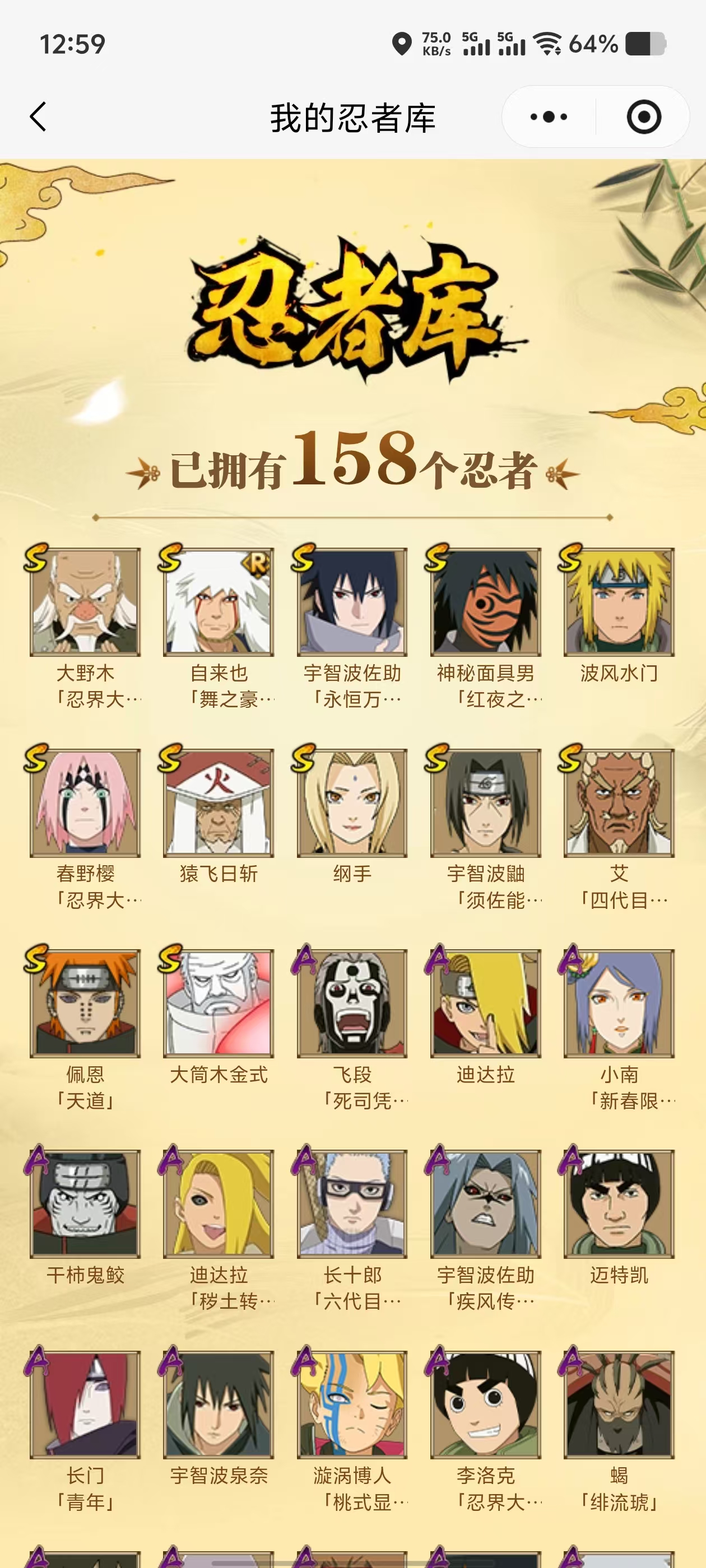The image size is (706, 1568).
Task: Select 自来也 ninja tile
Action: [218, 602]
